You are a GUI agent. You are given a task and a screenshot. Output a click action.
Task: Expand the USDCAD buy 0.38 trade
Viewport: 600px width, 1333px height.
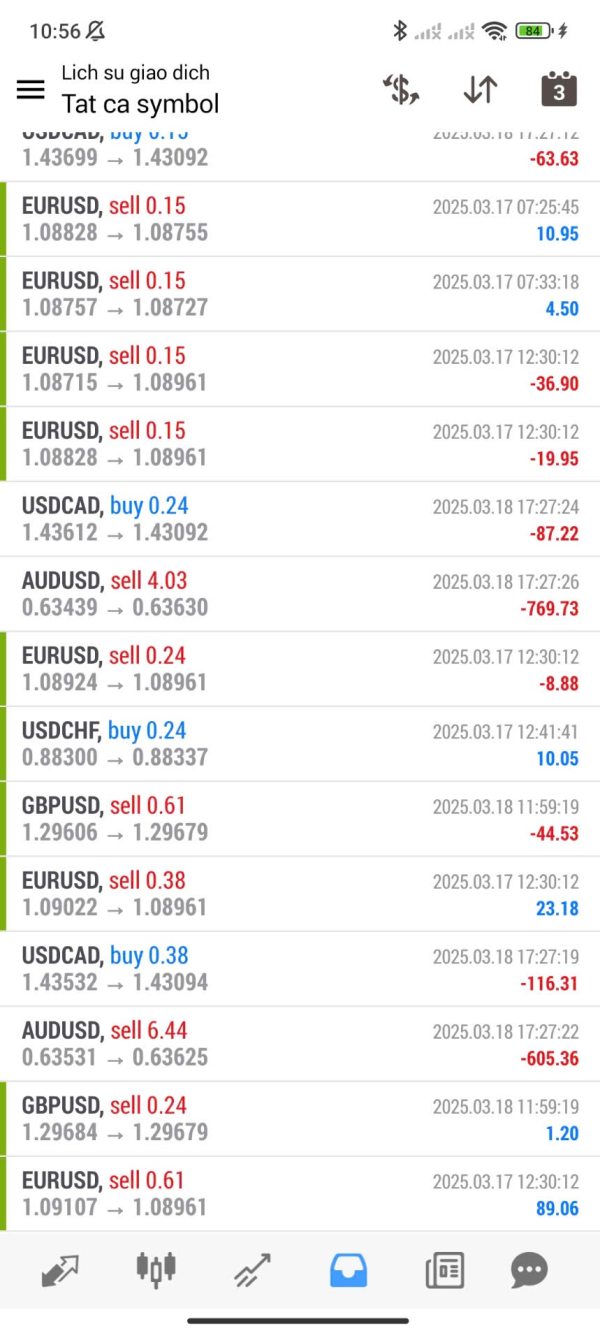[x=300, y=969]
